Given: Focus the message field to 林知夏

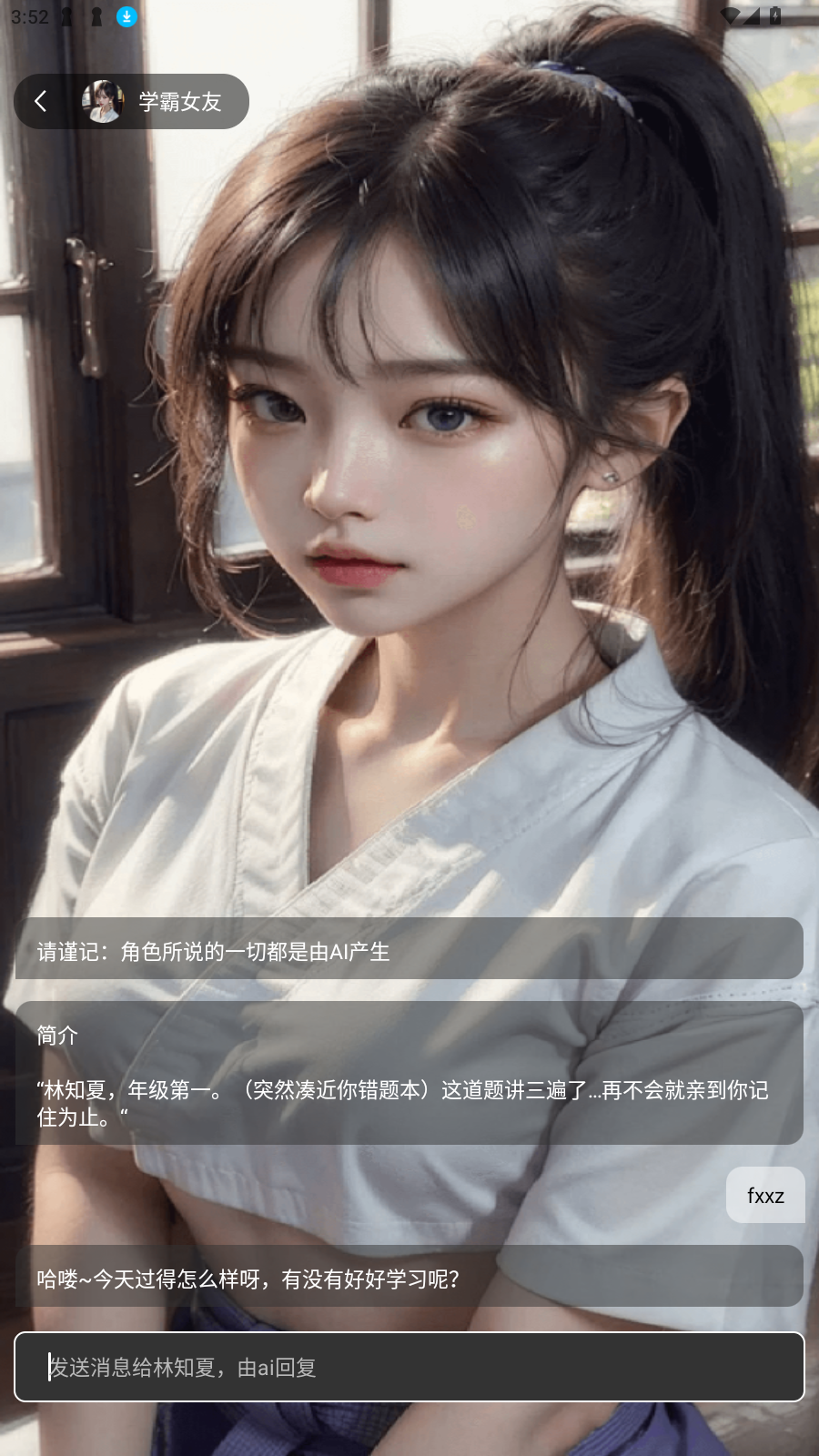Looking at the screenshot, I should pyautogui.click(x=409, y=1367).
